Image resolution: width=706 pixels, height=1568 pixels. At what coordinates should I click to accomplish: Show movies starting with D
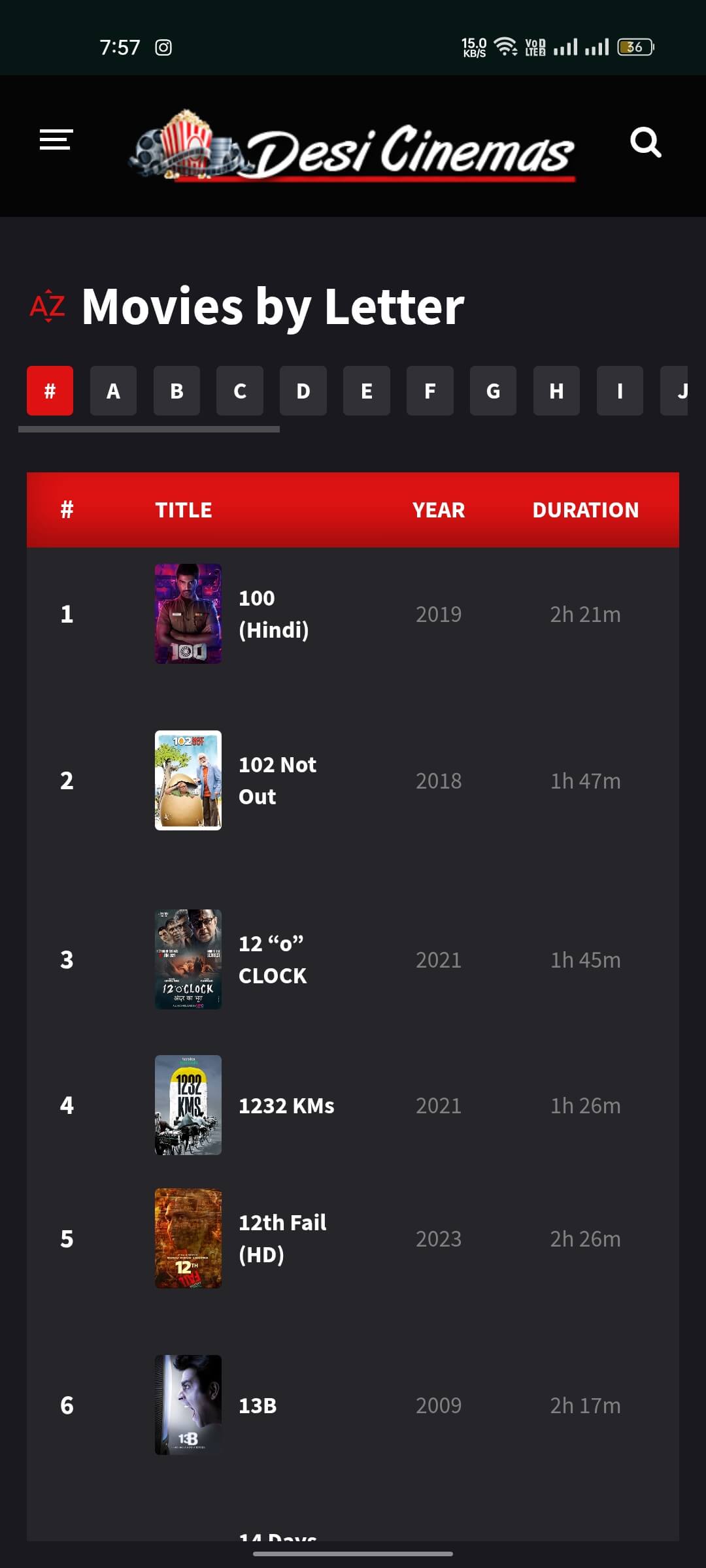303,391
